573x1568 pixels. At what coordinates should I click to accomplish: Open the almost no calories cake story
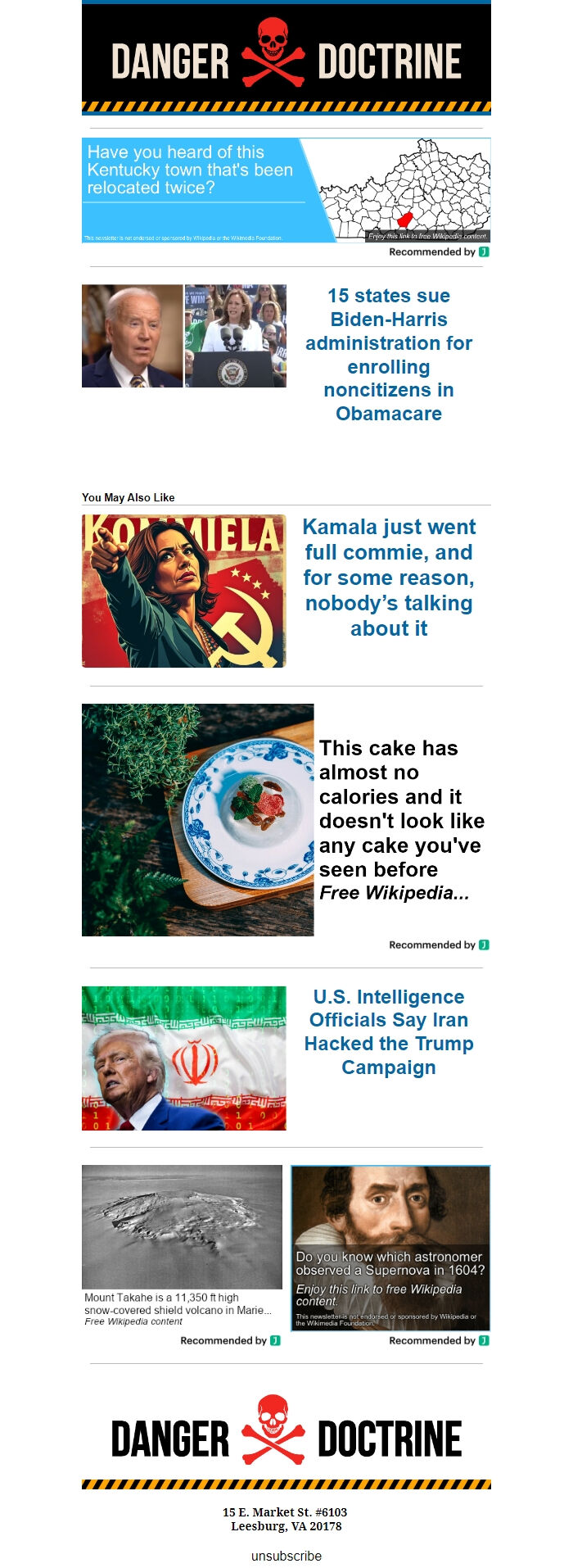pos(400,819)
